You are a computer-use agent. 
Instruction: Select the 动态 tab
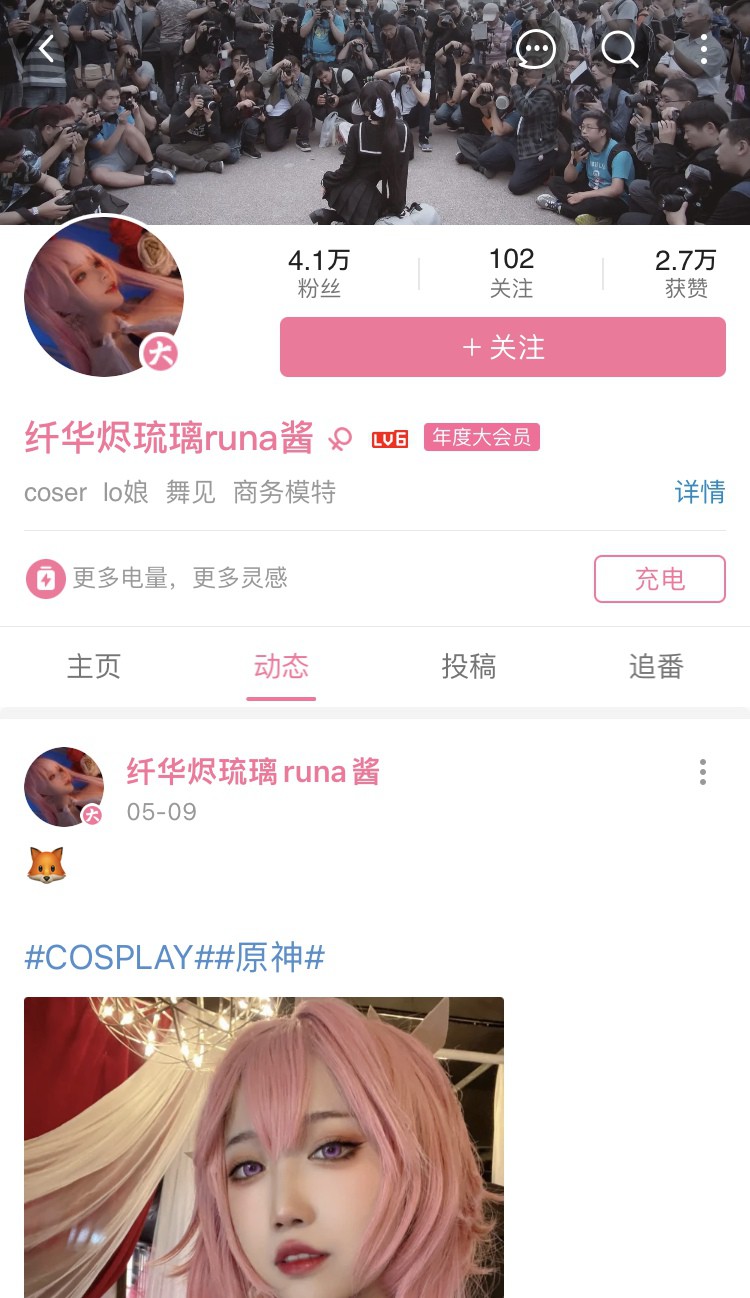[x=281, y=666]
